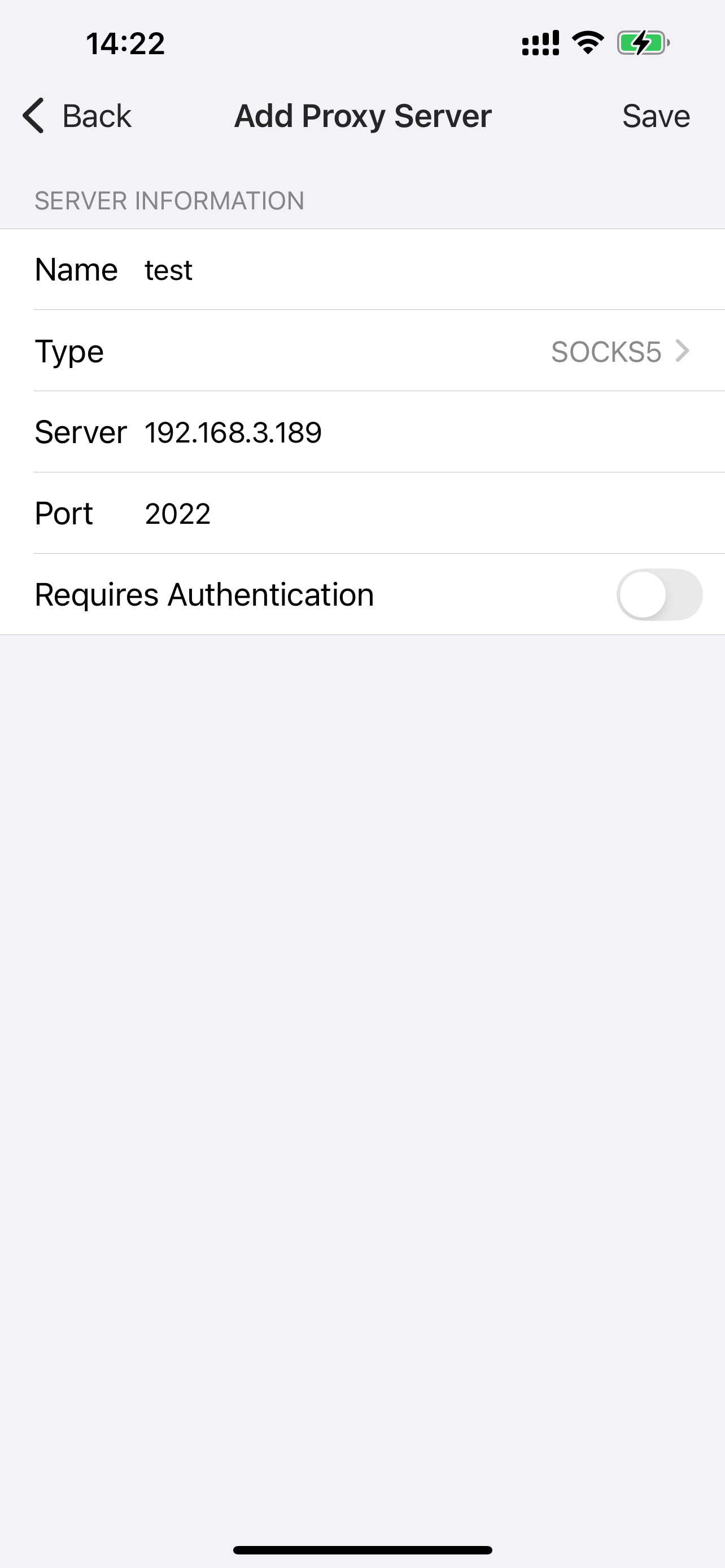Tap the back chevron arrow icon
The height and width of the screenshot is (1568, 725).
(34, 116)
